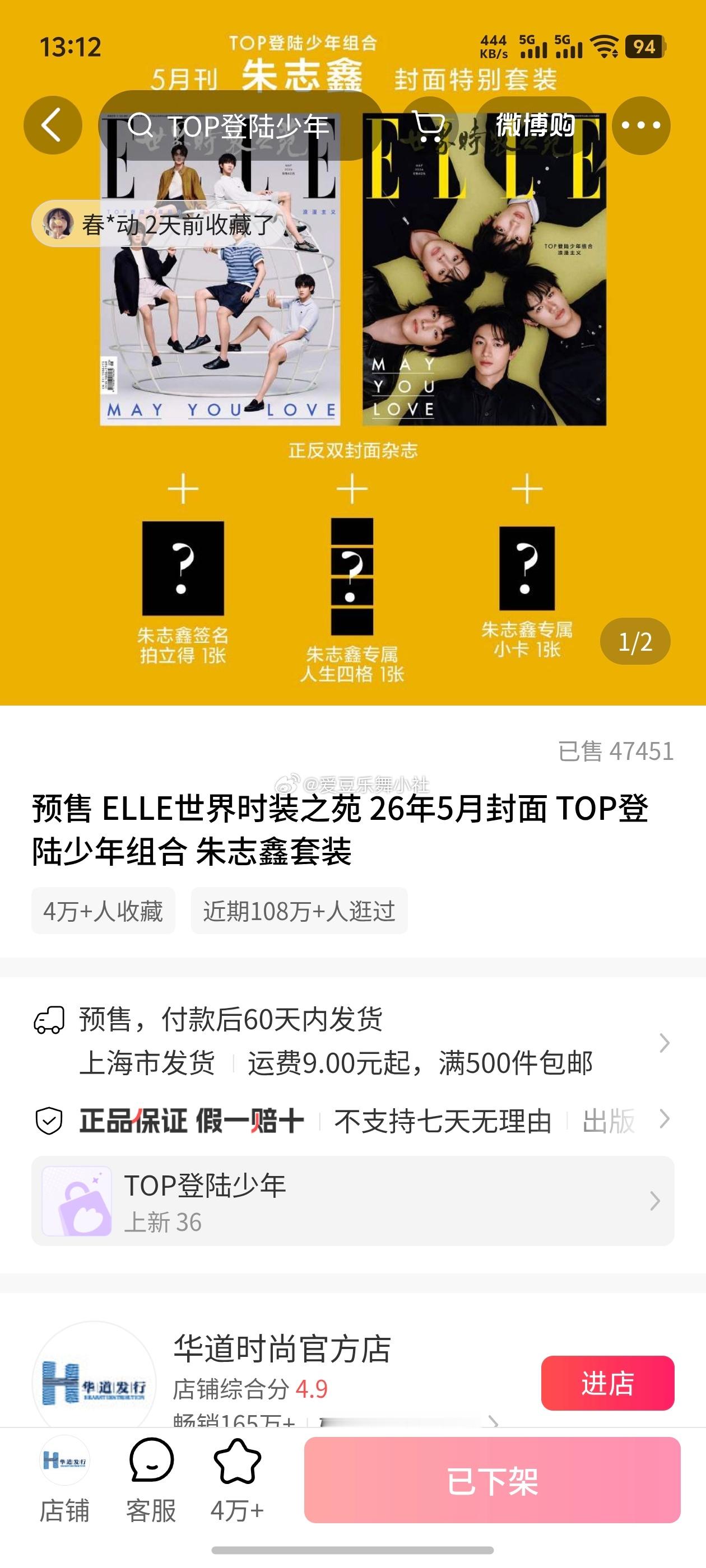This screenshot has width=706, height=1568.
Task: Go back using the top-left arrow
Action: click(x=53, y=125)
